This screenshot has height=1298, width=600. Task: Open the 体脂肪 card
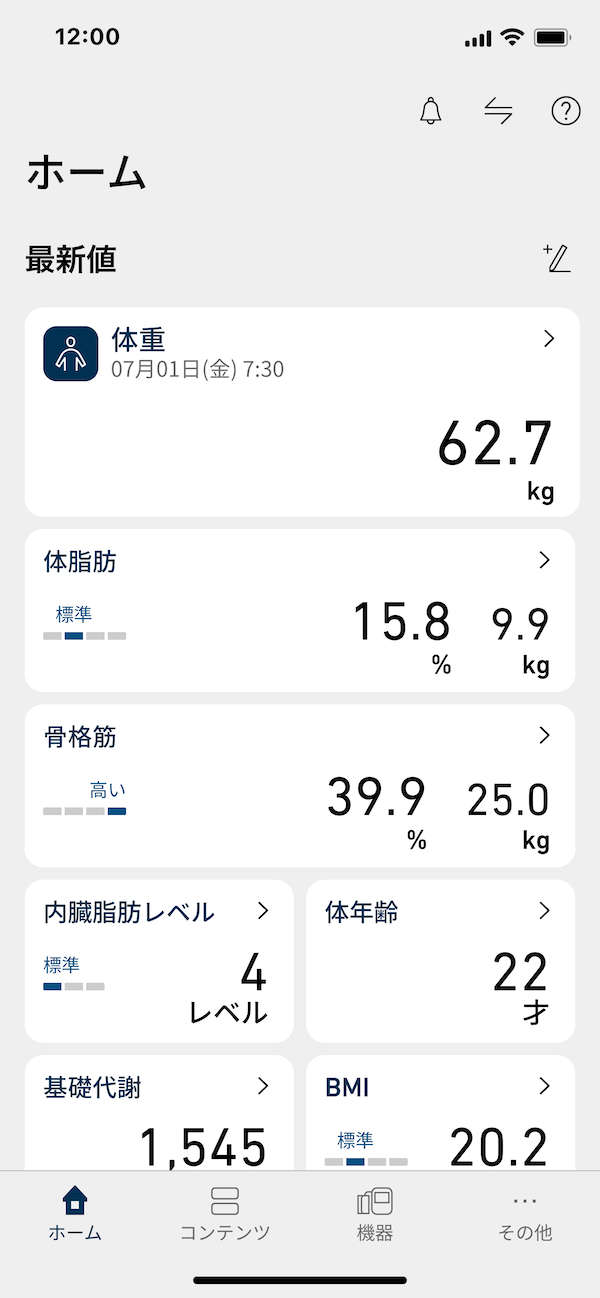pyautogui.click(x=300, y=610)
